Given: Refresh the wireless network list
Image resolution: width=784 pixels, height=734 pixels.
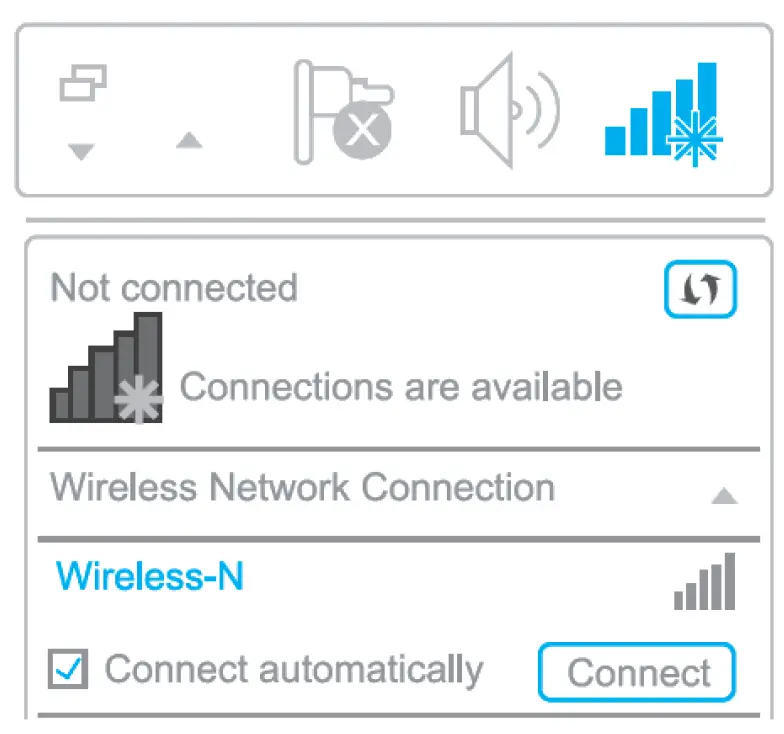Looking at the screenshot, I should click(x=700, y=290).
